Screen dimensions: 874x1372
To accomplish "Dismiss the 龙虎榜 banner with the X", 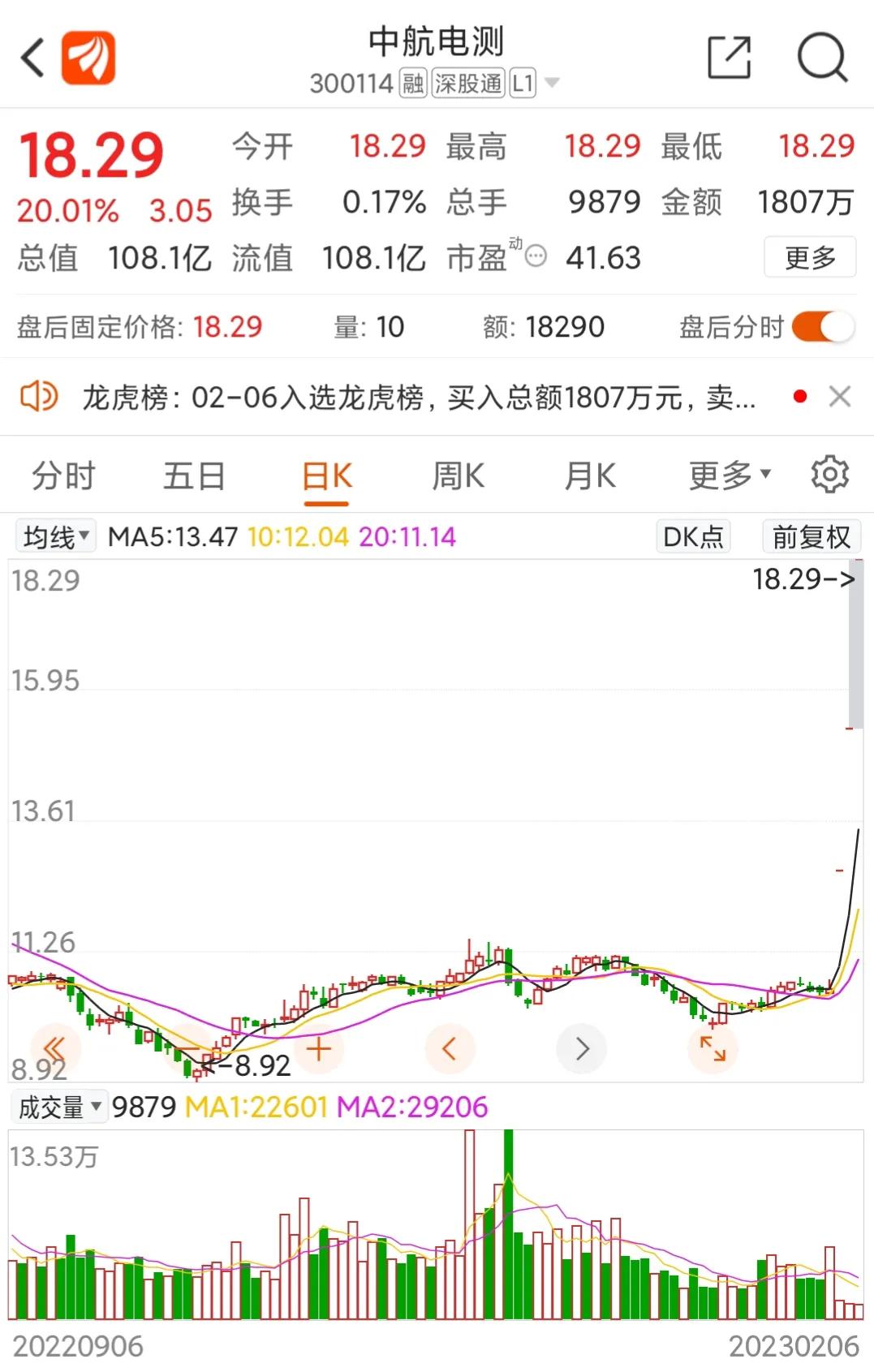I will coord(842,397).
